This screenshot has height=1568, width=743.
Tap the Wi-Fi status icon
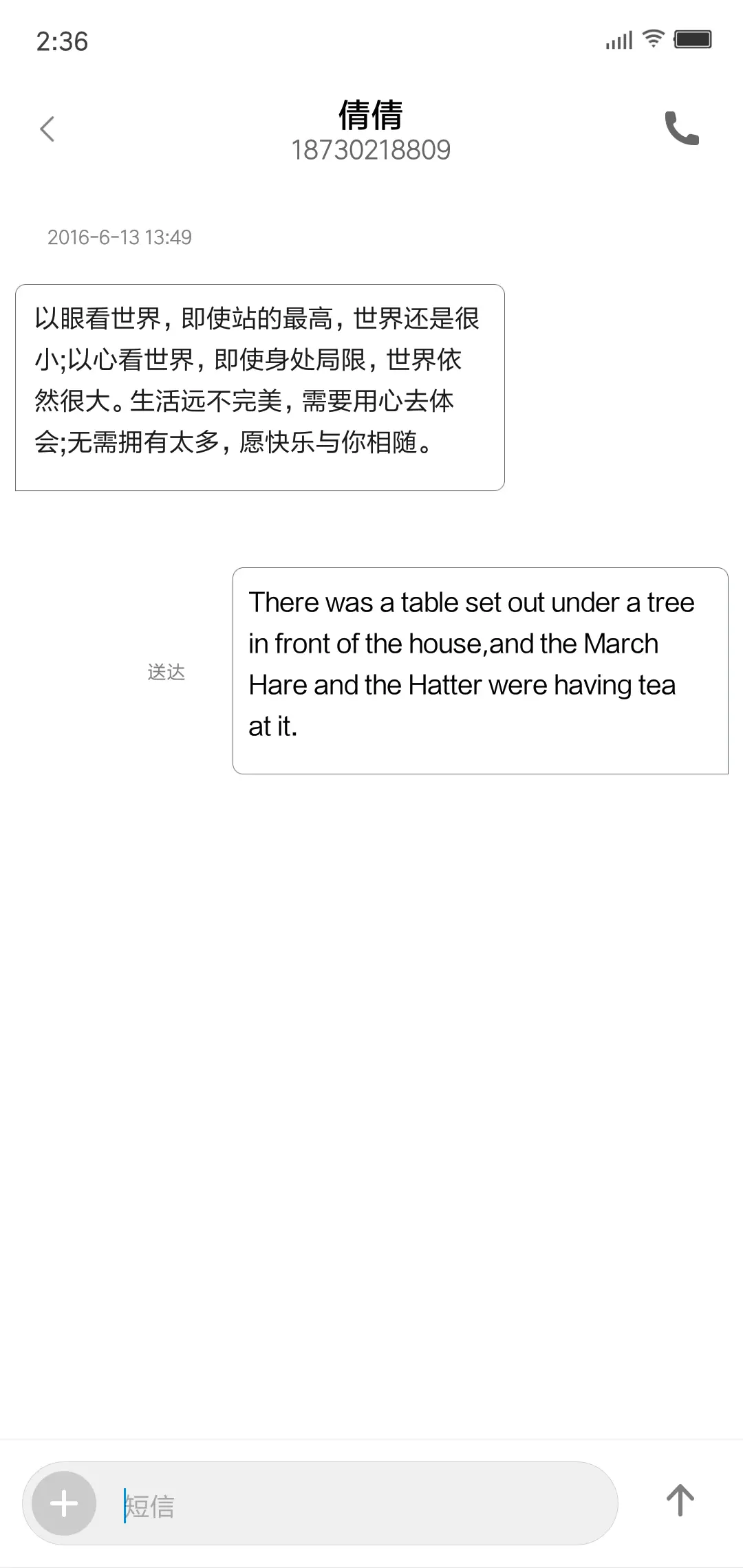click(x=651, y=39)
